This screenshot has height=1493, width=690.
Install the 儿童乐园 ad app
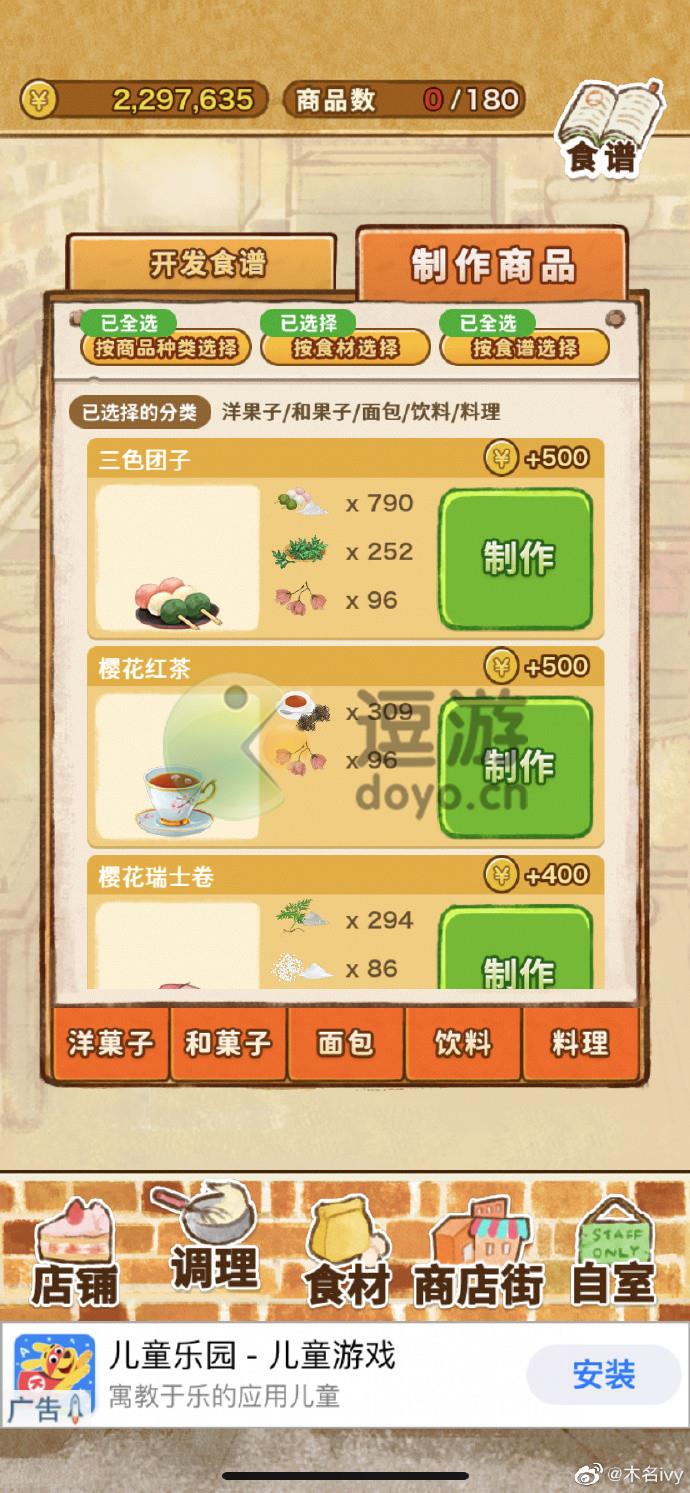(603, 1375)
